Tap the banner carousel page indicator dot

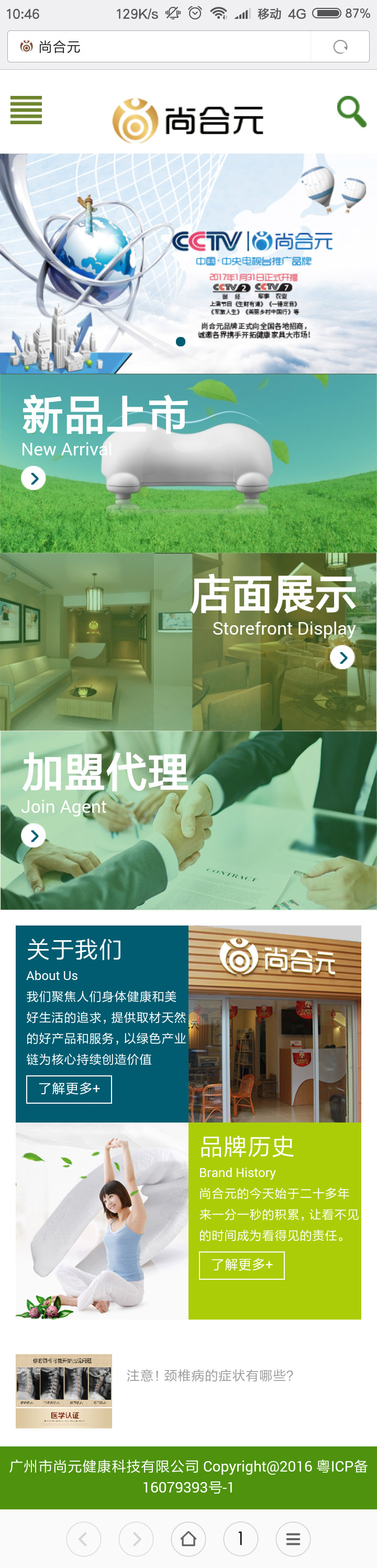(x=181, y=342)
